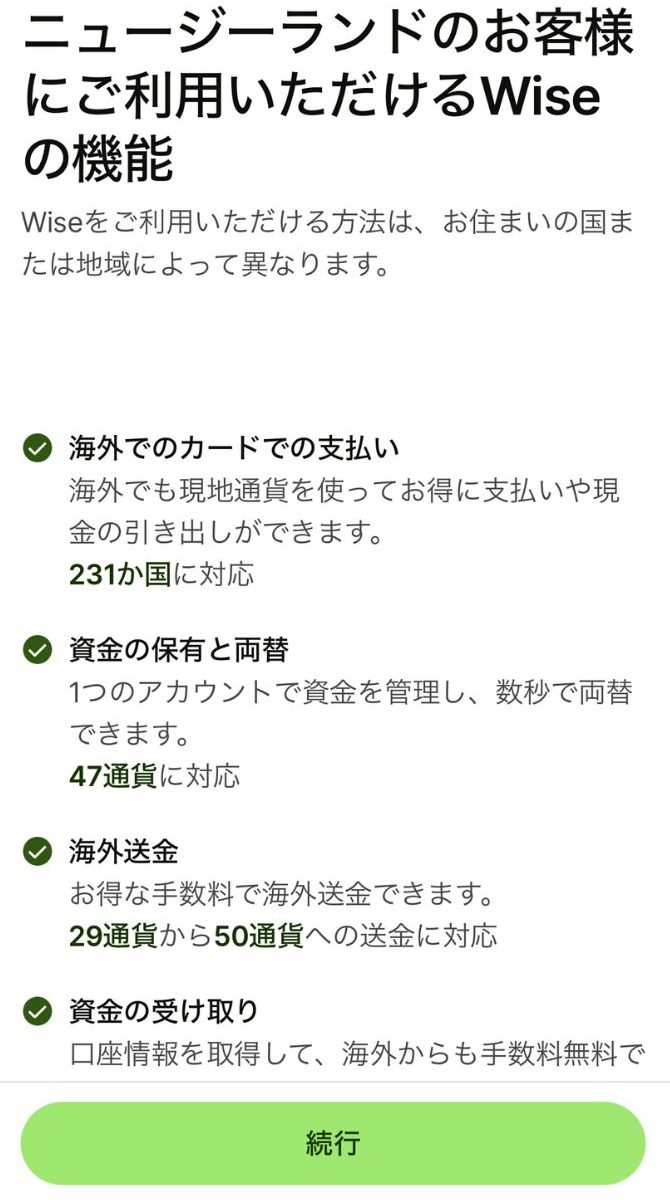The image size is (670, 1202).
Task: Tap the 続行 button to continue
Action: (333, 1143)
